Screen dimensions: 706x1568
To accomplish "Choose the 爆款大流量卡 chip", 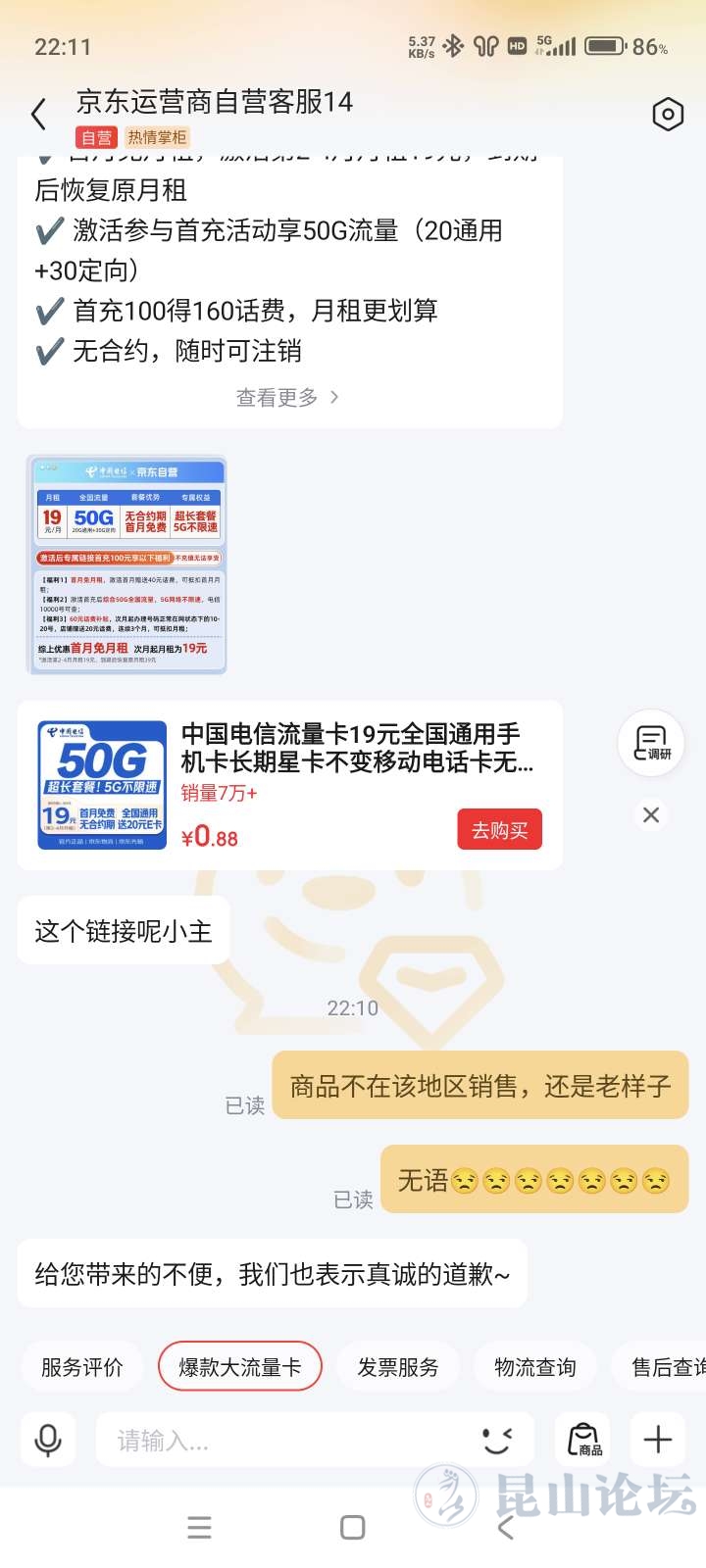I will click(x=240, y=1367).
